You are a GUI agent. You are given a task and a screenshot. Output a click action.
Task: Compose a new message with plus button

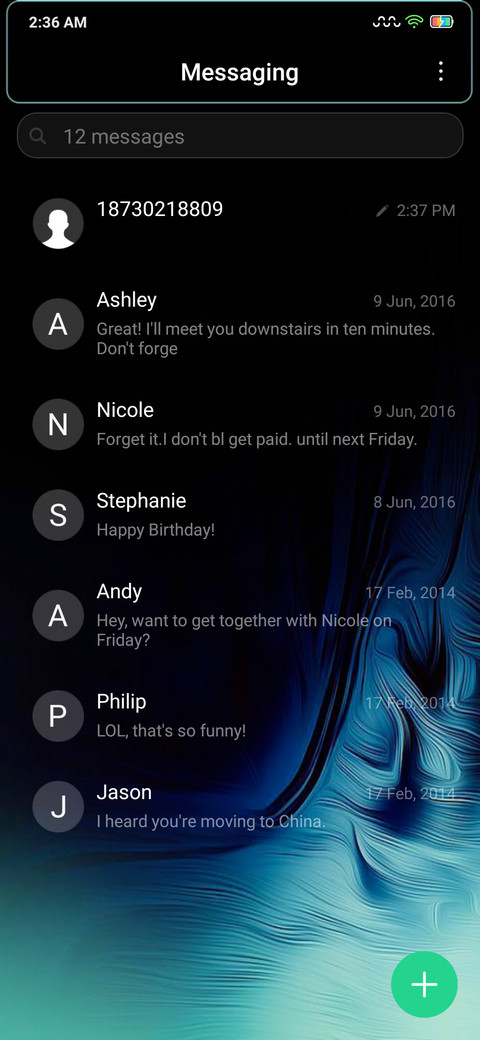(424, 984)
